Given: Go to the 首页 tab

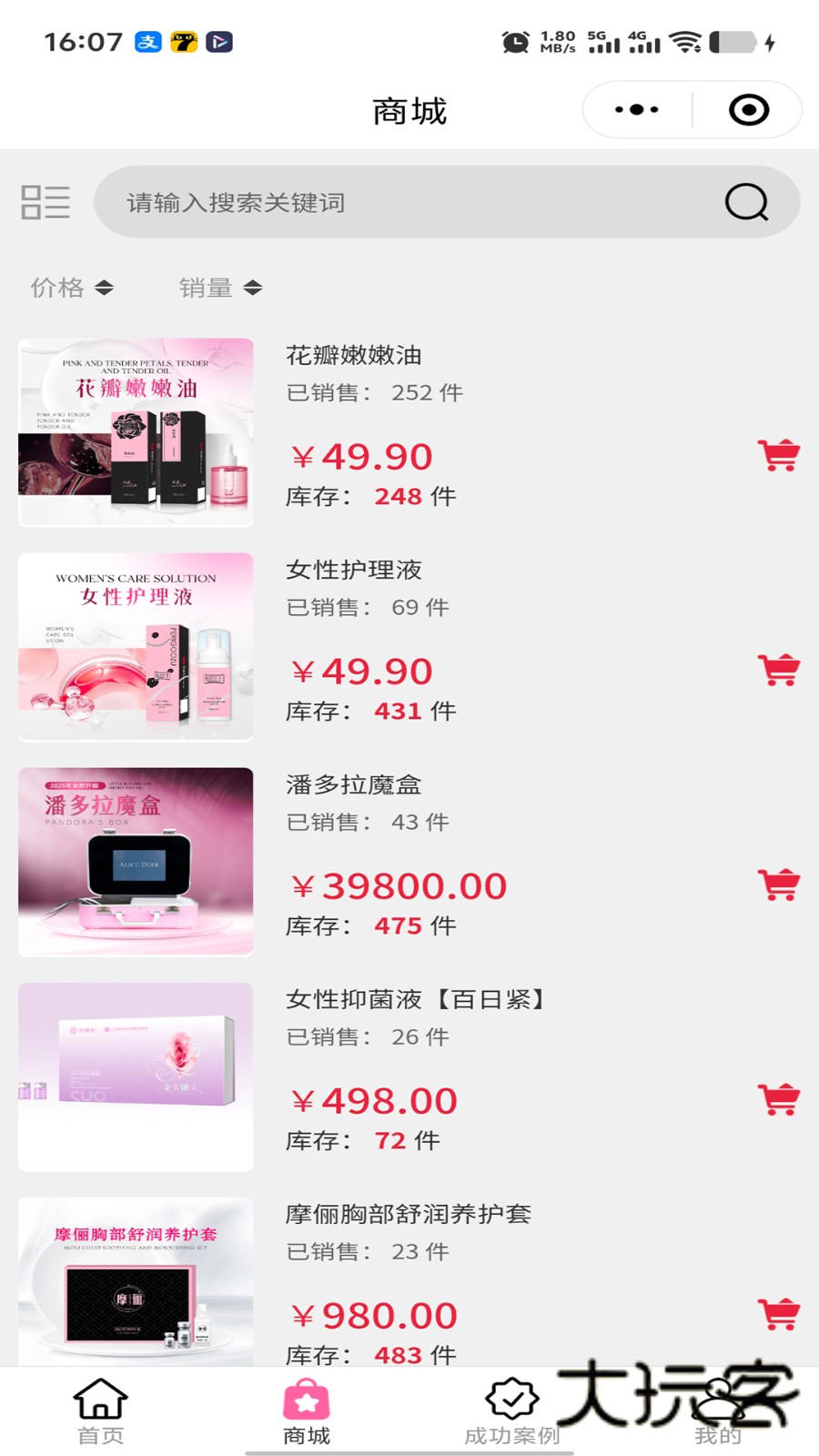Looking at the screenshot, I should pyautogui.click(x=100, y=1410).
